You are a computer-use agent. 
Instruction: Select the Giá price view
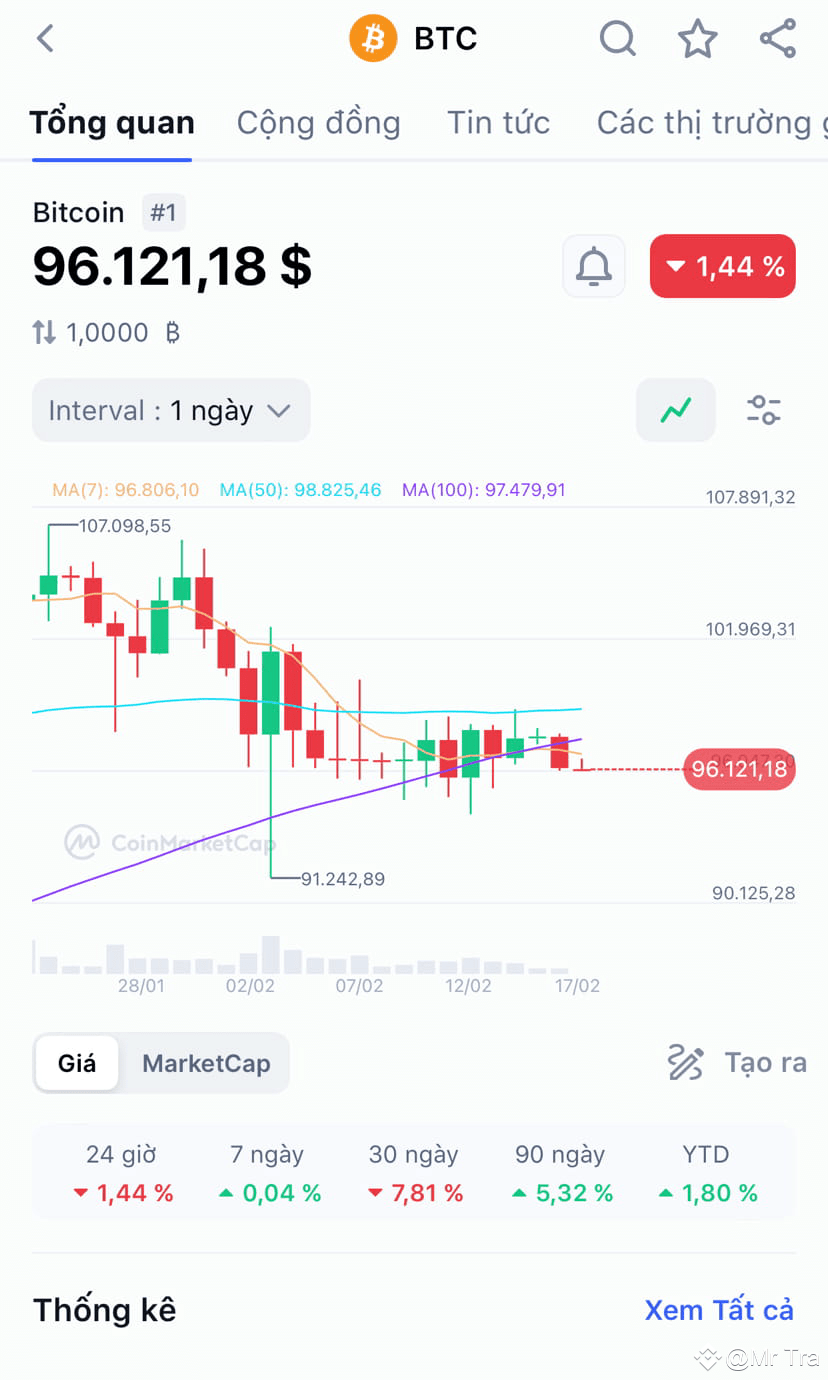[x=77, y=1063]
